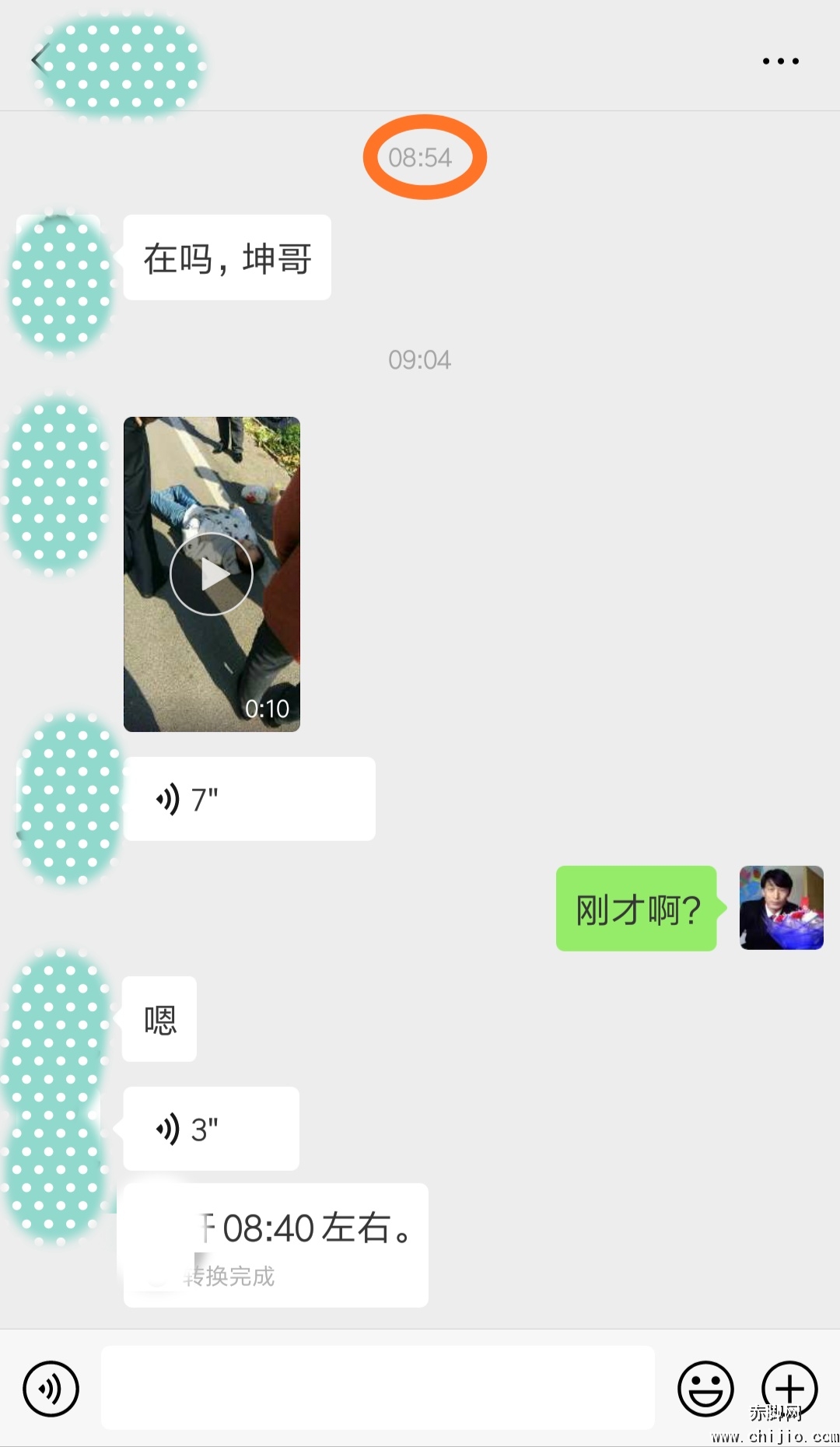Open my own avatar beside 刚才啊?

click(x=781, y=908)
